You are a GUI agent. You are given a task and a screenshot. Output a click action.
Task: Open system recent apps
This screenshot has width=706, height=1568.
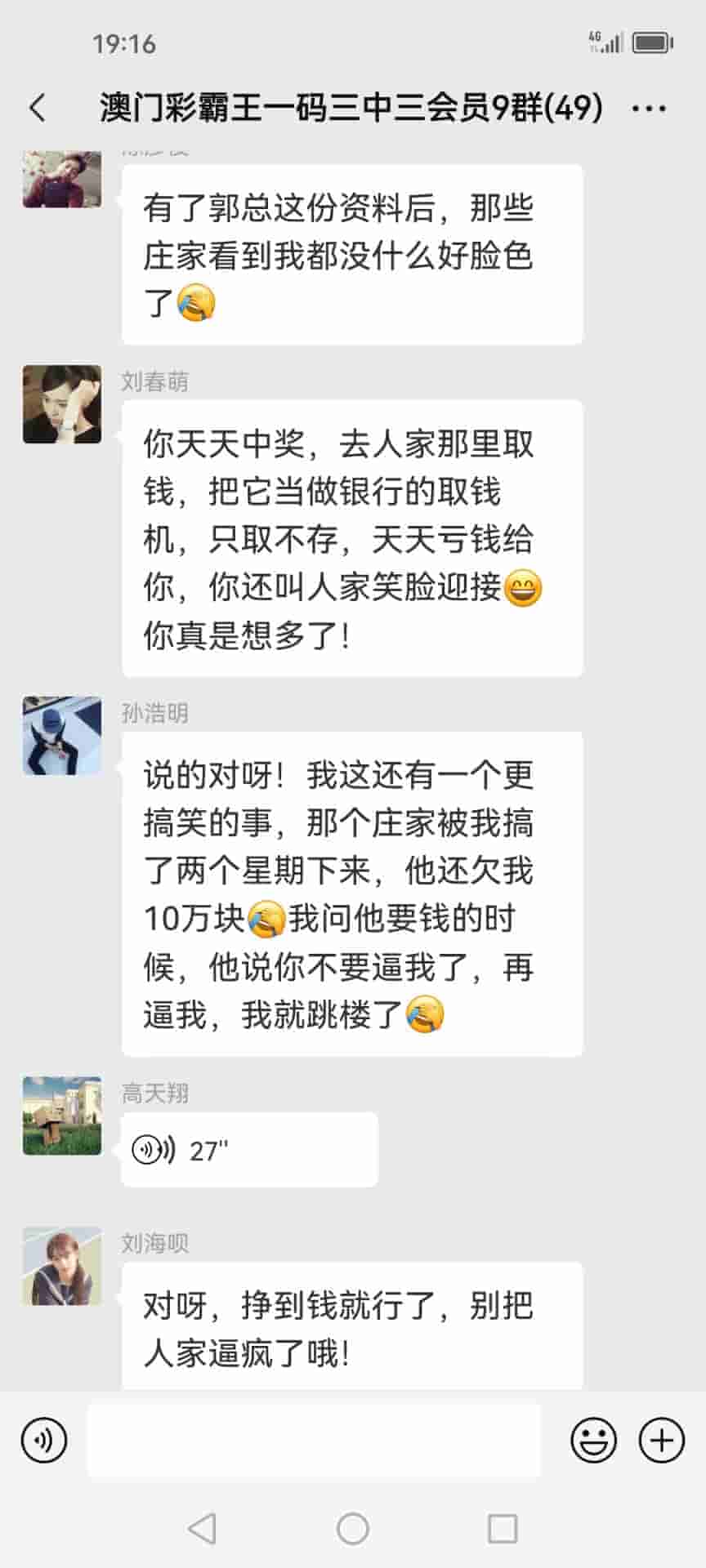tap(502, 1528)
